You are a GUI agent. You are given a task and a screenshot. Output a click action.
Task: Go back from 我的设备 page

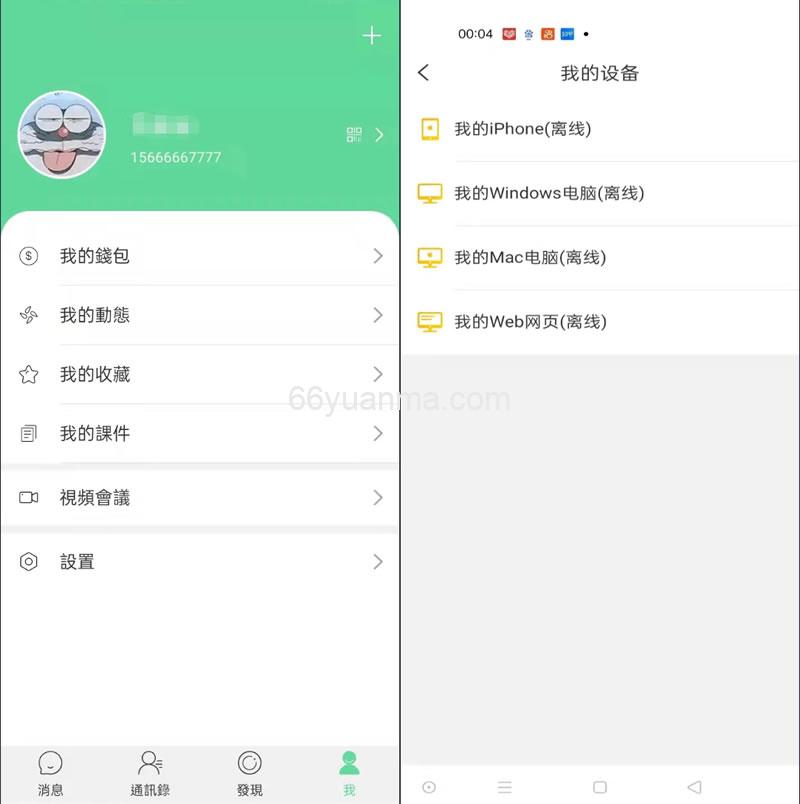coord(423,73)
